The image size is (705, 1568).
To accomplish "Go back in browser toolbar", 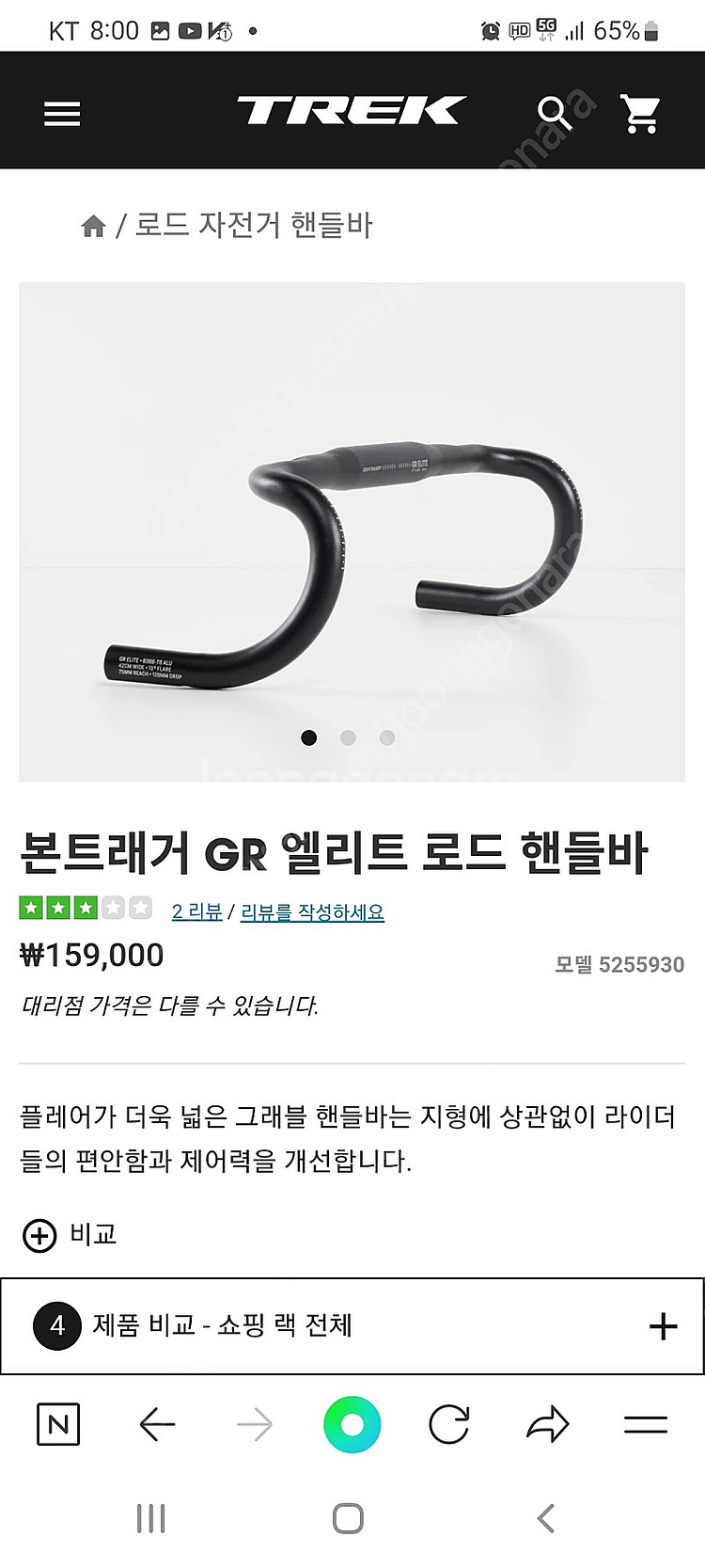I will [x=157, y=1425].
